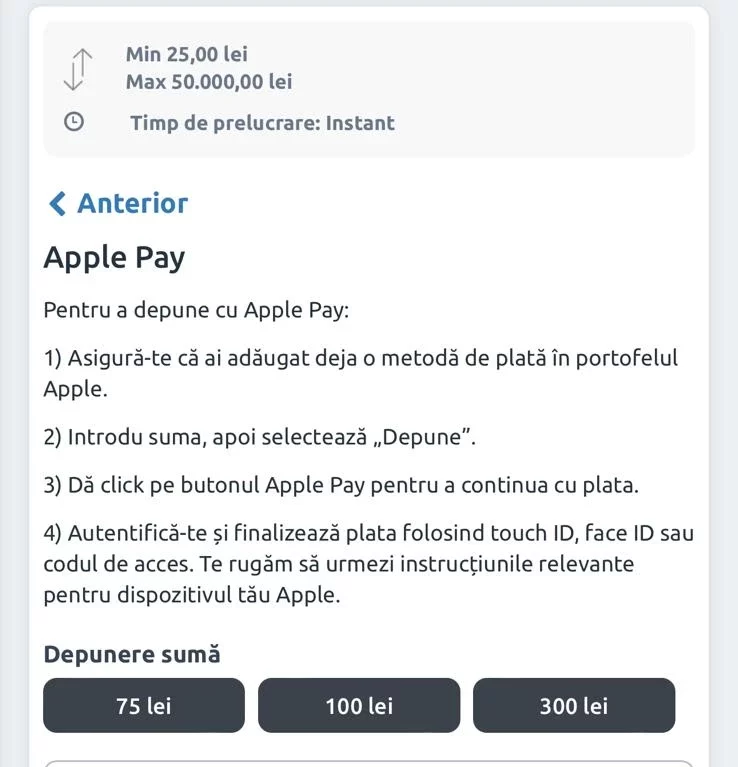Choose the 100 lei deposit amount
Screen dimensions: 738x767
[x=359, y=705]
